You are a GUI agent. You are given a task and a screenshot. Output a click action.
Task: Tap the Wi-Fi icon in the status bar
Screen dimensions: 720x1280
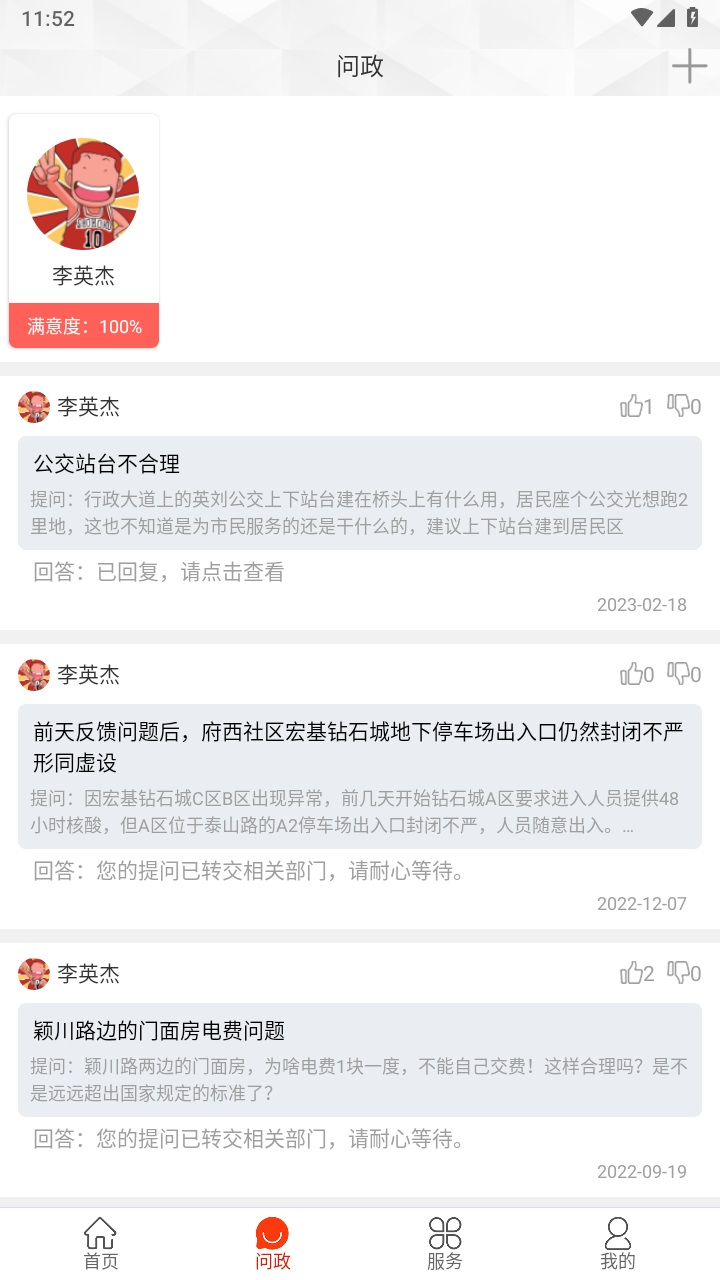pos(641,17)
